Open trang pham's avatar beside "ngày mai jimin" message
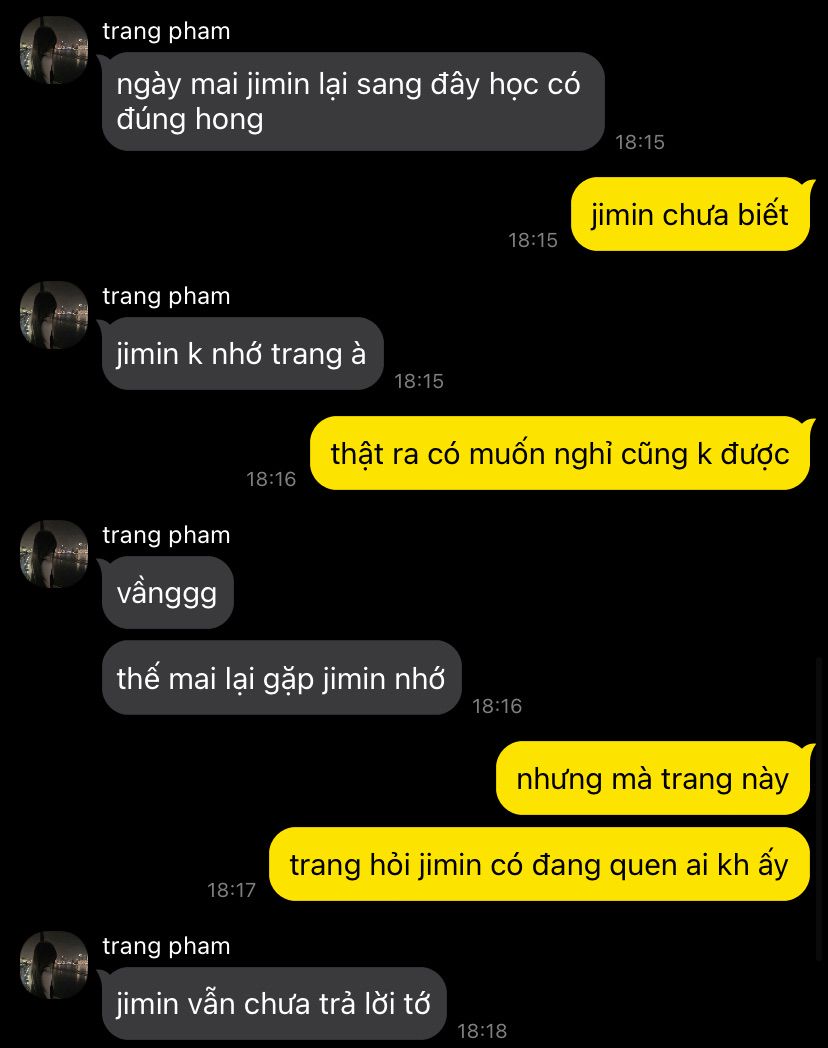 (54, 50)
